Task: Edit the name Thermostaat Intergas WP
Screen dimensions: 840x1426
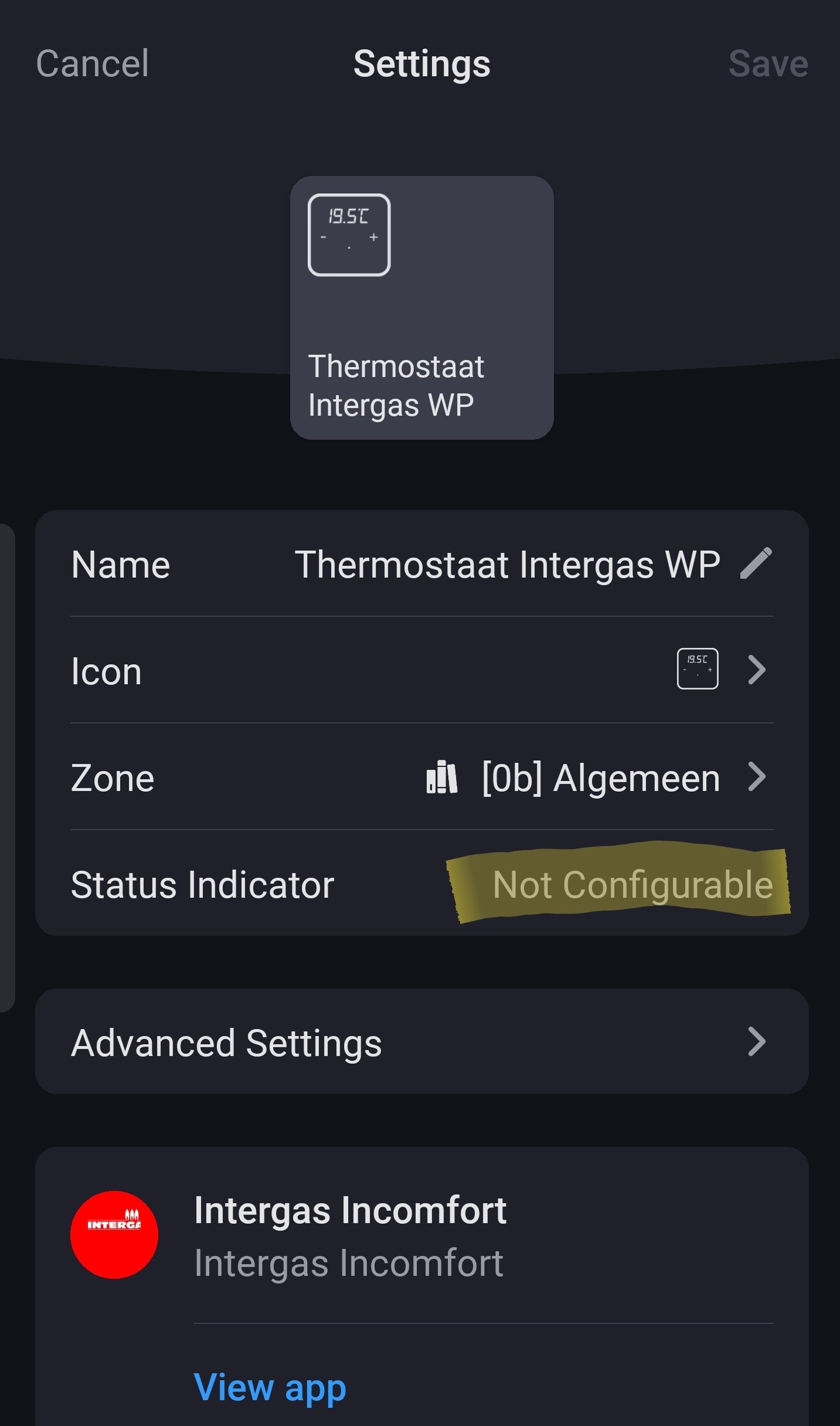Action: 756,563
